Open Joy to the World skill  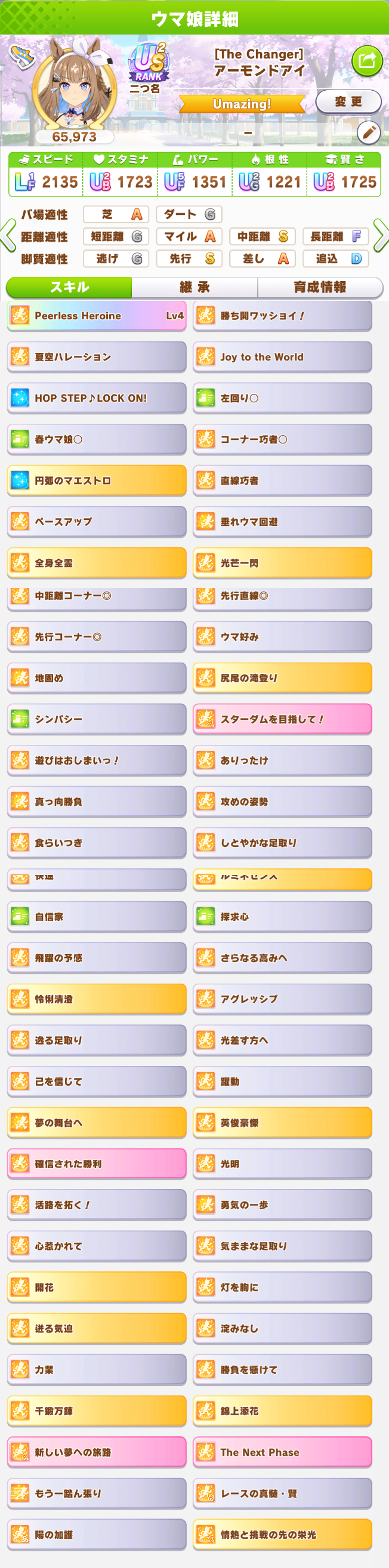coord(282,358)
